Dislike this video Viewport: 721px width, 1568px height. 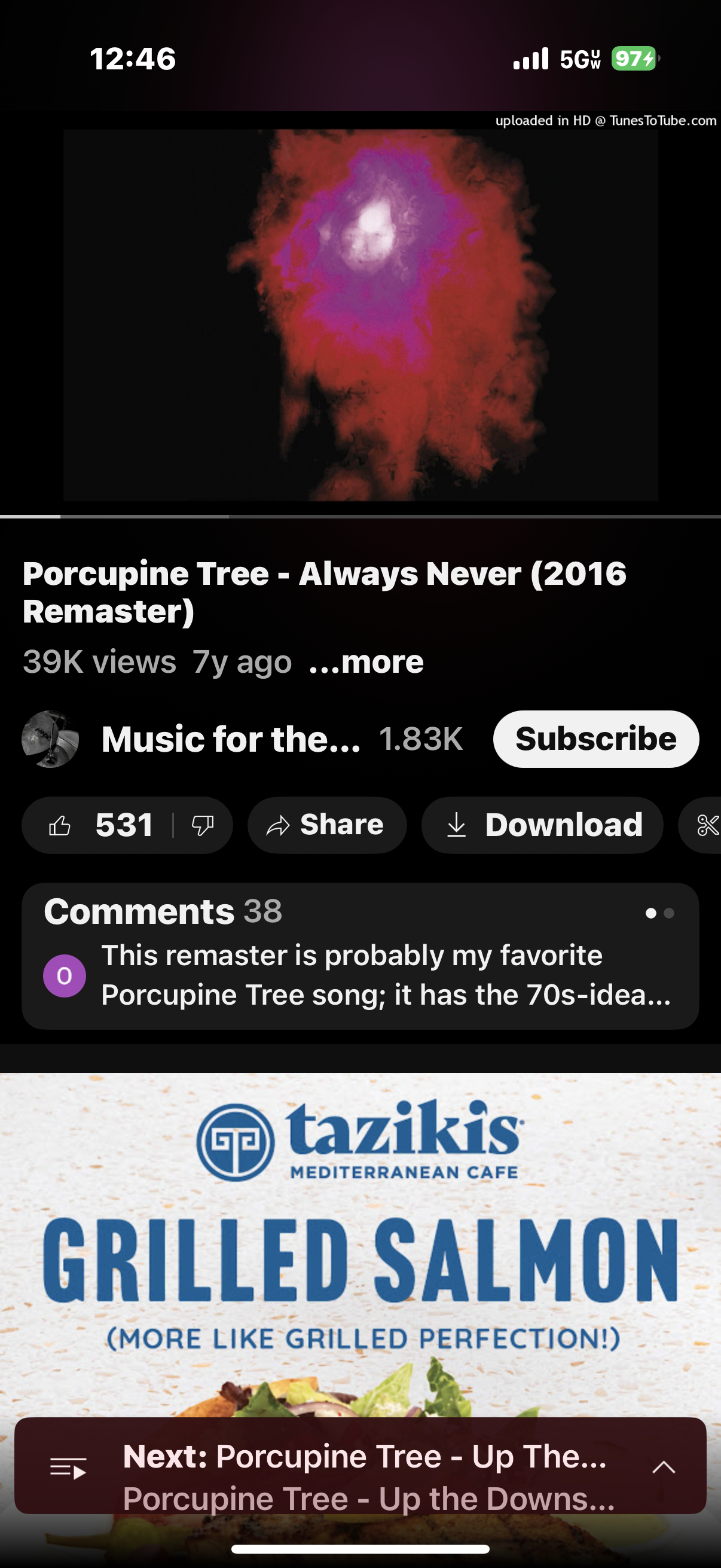pyautogui.click(x=203, y=825)
